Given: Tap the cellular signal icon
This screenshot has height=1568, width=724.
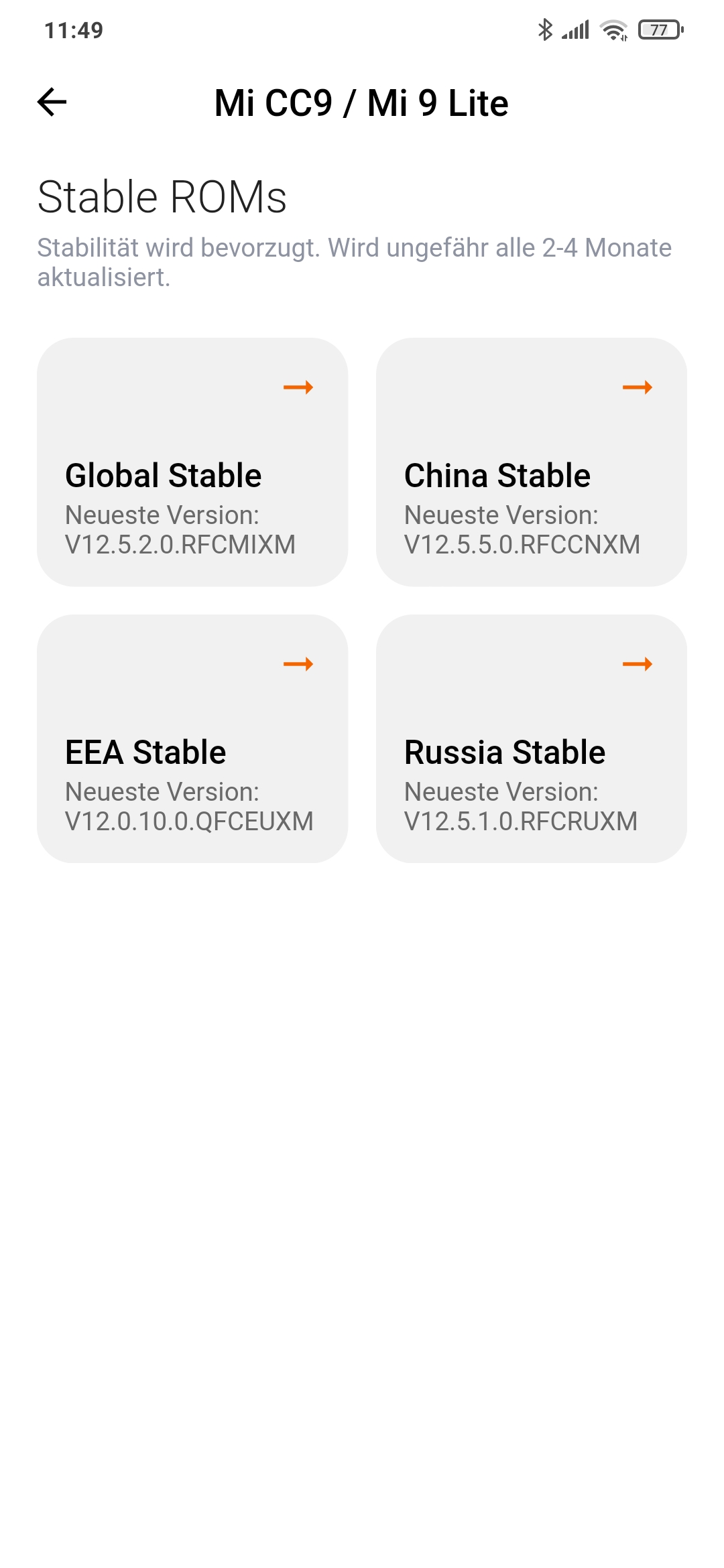Looking at the screenshot, I should [575, 29].
